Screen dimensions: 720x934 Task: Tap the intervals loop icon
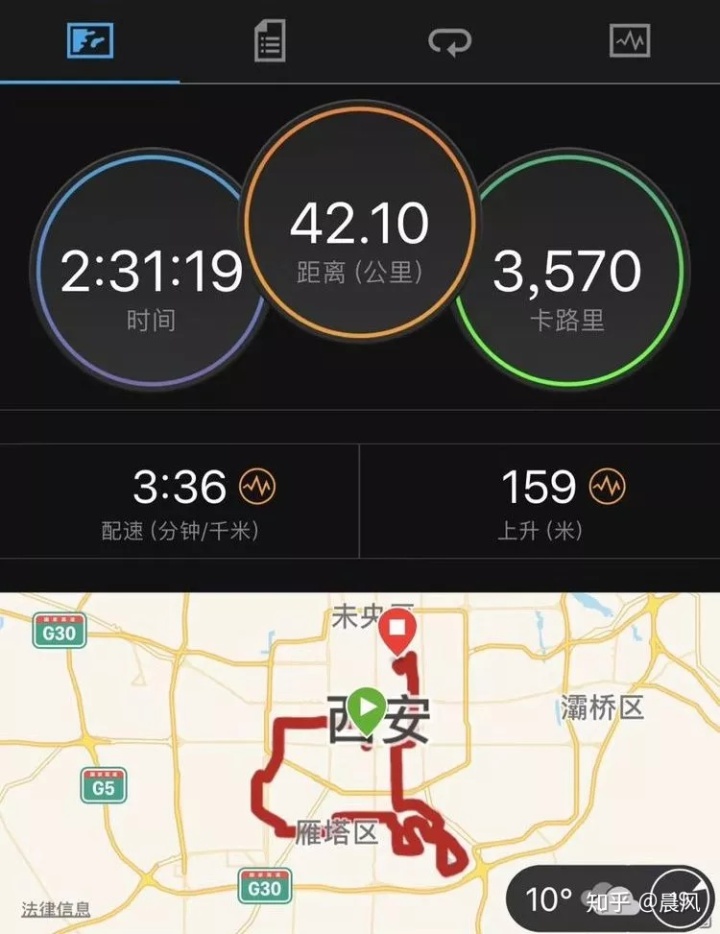452,42
